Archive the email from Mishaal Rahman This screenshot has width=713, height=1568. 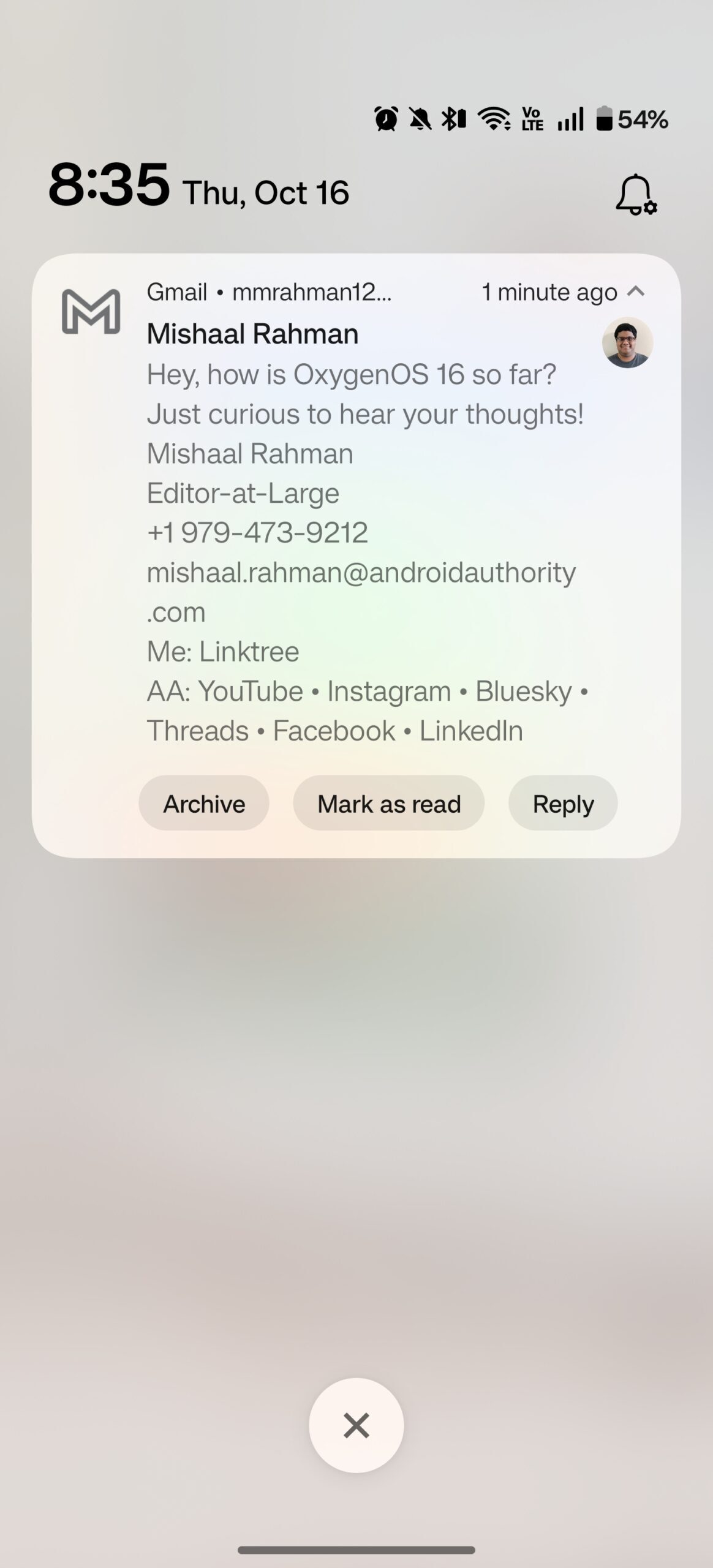click(204, 803)
